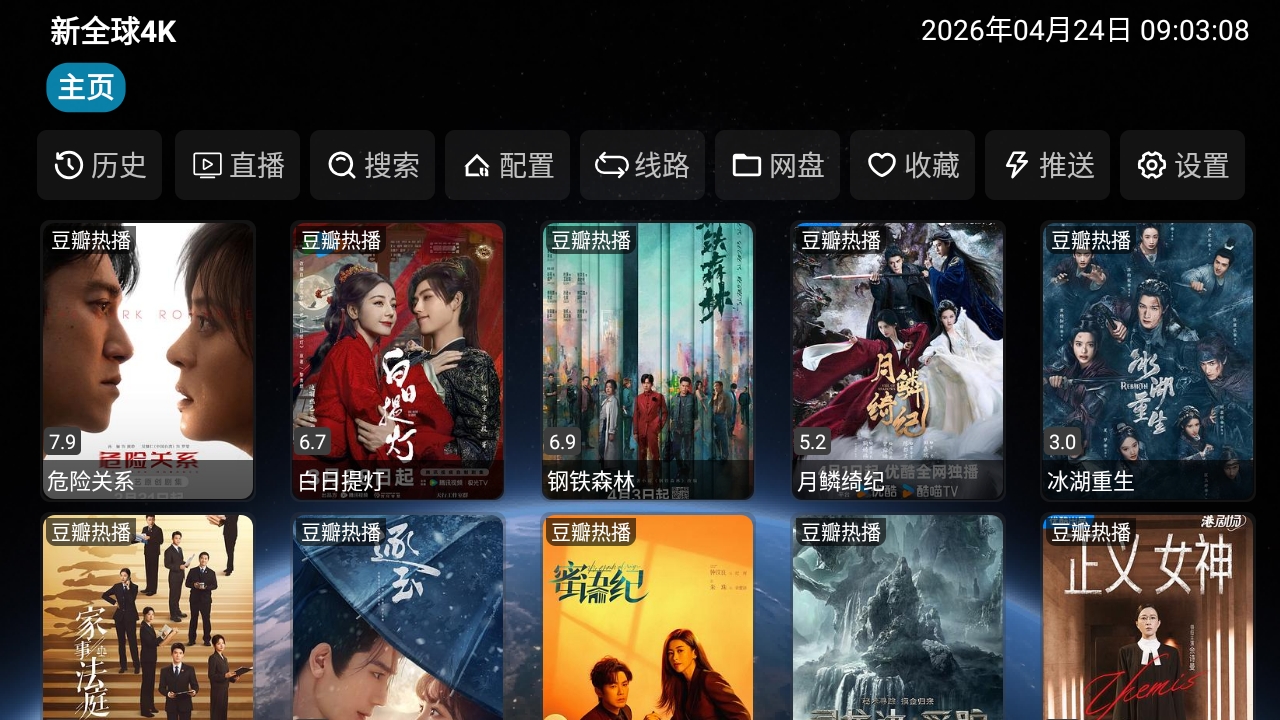Open the 正义女神 poster card
The height and width of the screenshot is (720, 1280).
(x=1148, y=620)
